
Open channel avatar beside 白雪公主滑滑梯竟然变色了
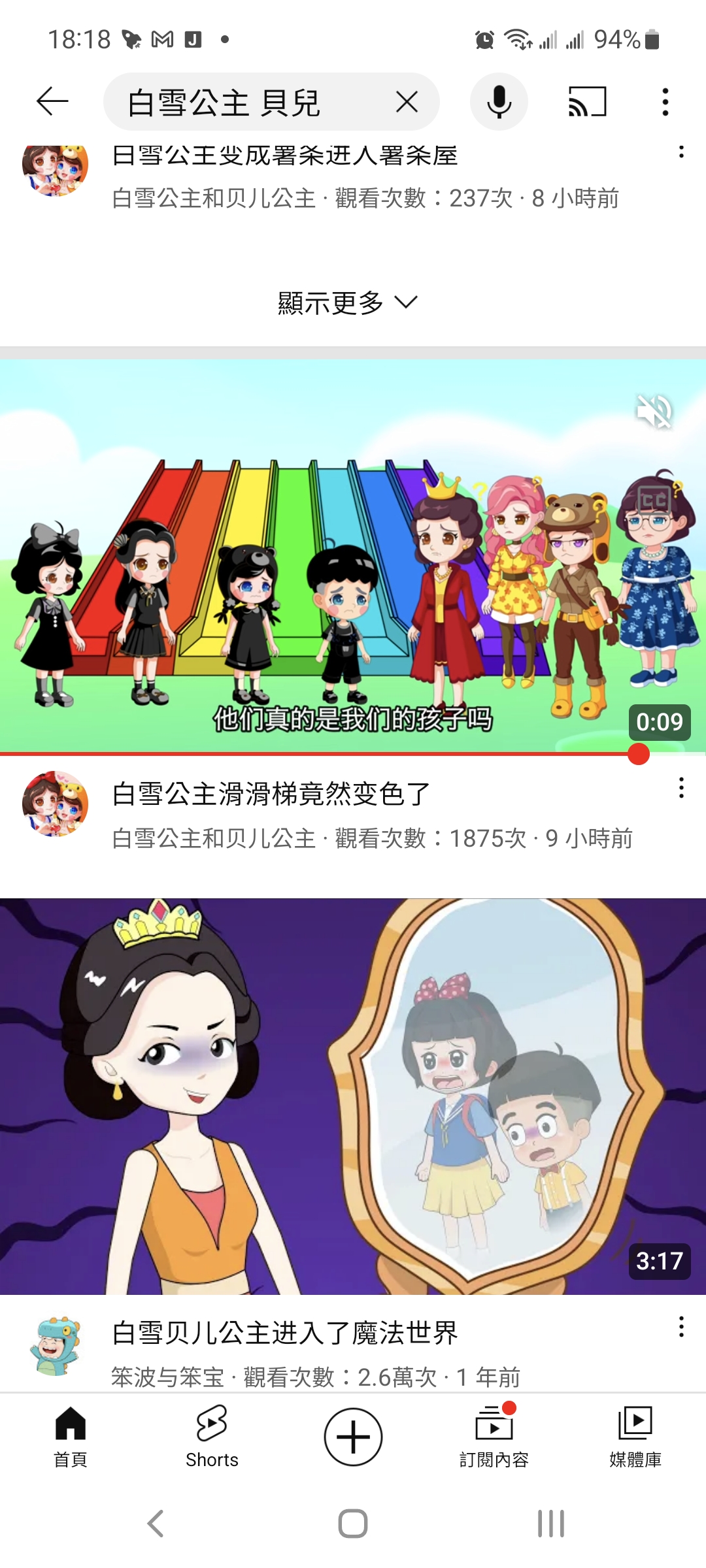55,804
